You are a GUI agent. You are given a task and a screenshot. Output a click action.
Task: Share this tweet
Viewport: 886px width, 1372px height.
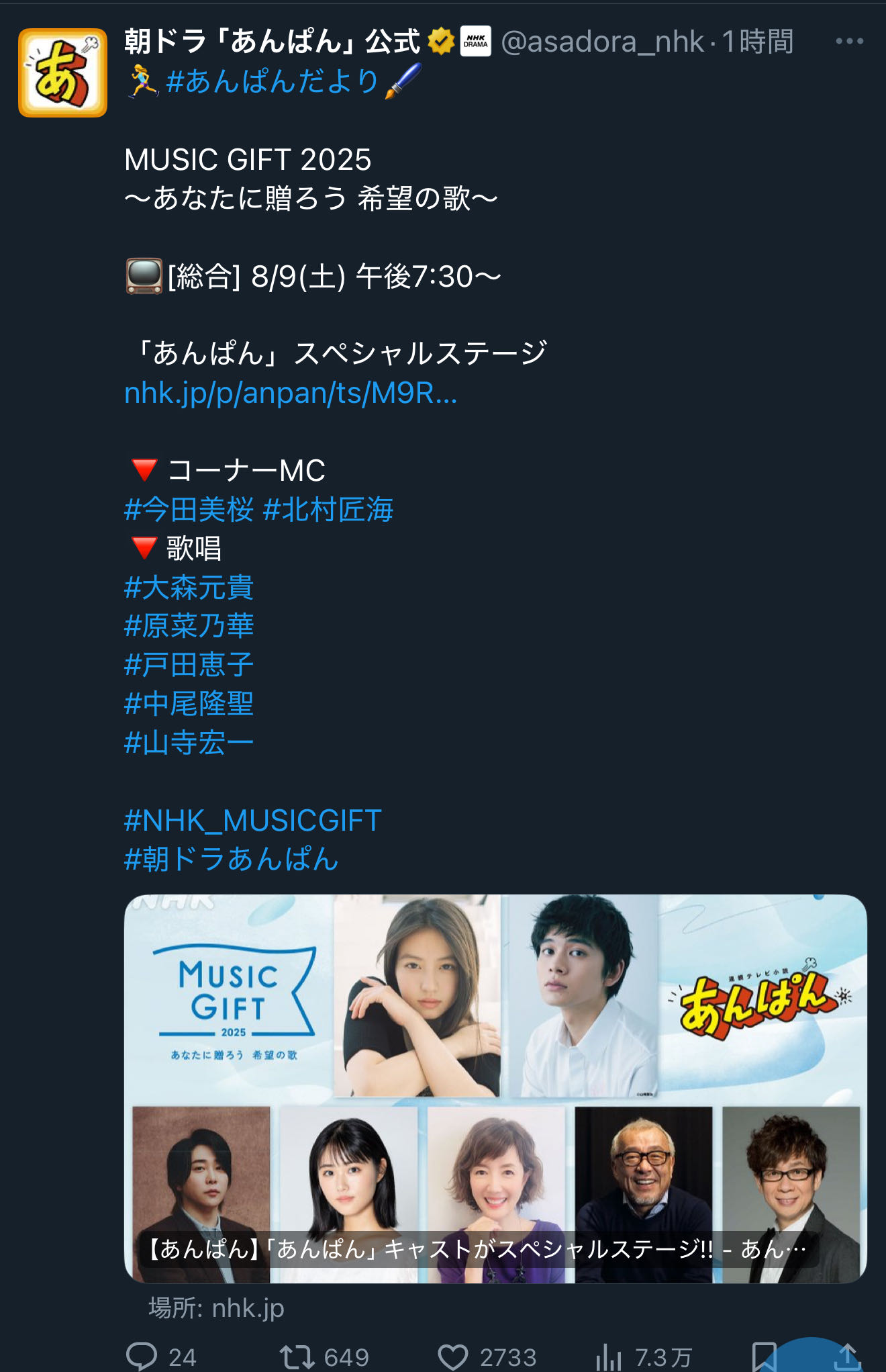(x=847, y=1357)
